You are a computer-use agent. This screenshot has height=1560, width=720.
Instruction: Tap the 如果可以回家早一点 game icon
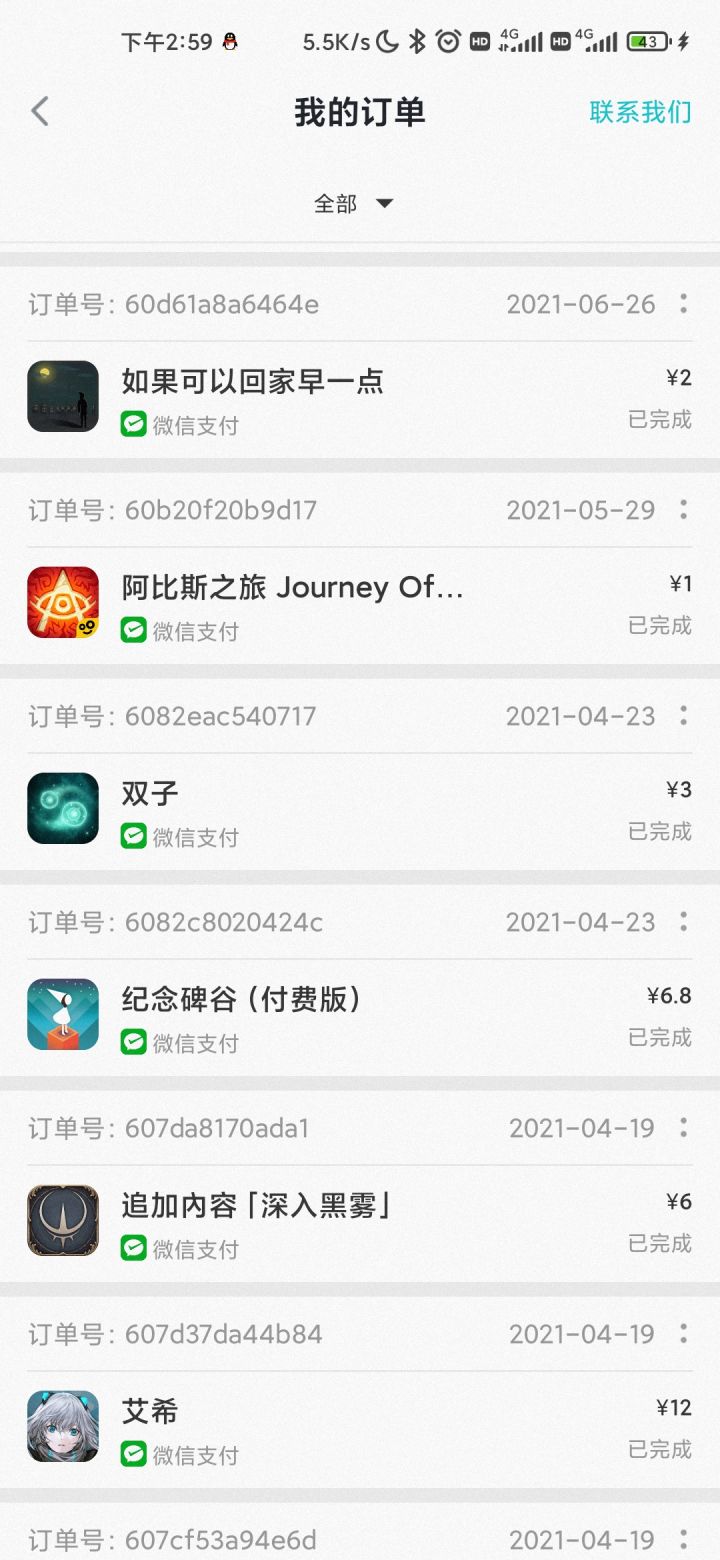pos(62,396)
